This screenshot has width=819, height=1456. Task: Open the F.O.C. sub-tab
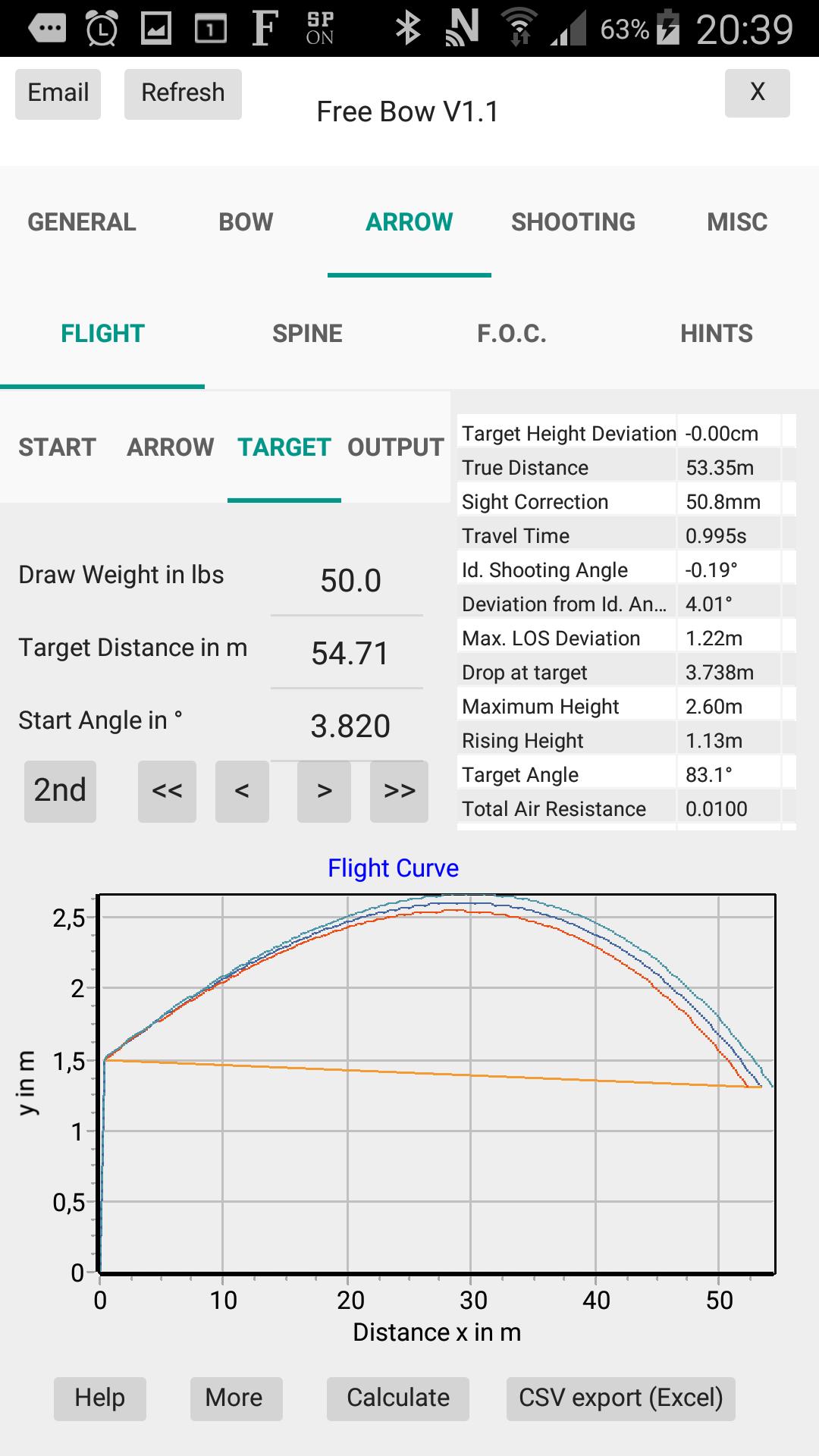pos(512,334)
